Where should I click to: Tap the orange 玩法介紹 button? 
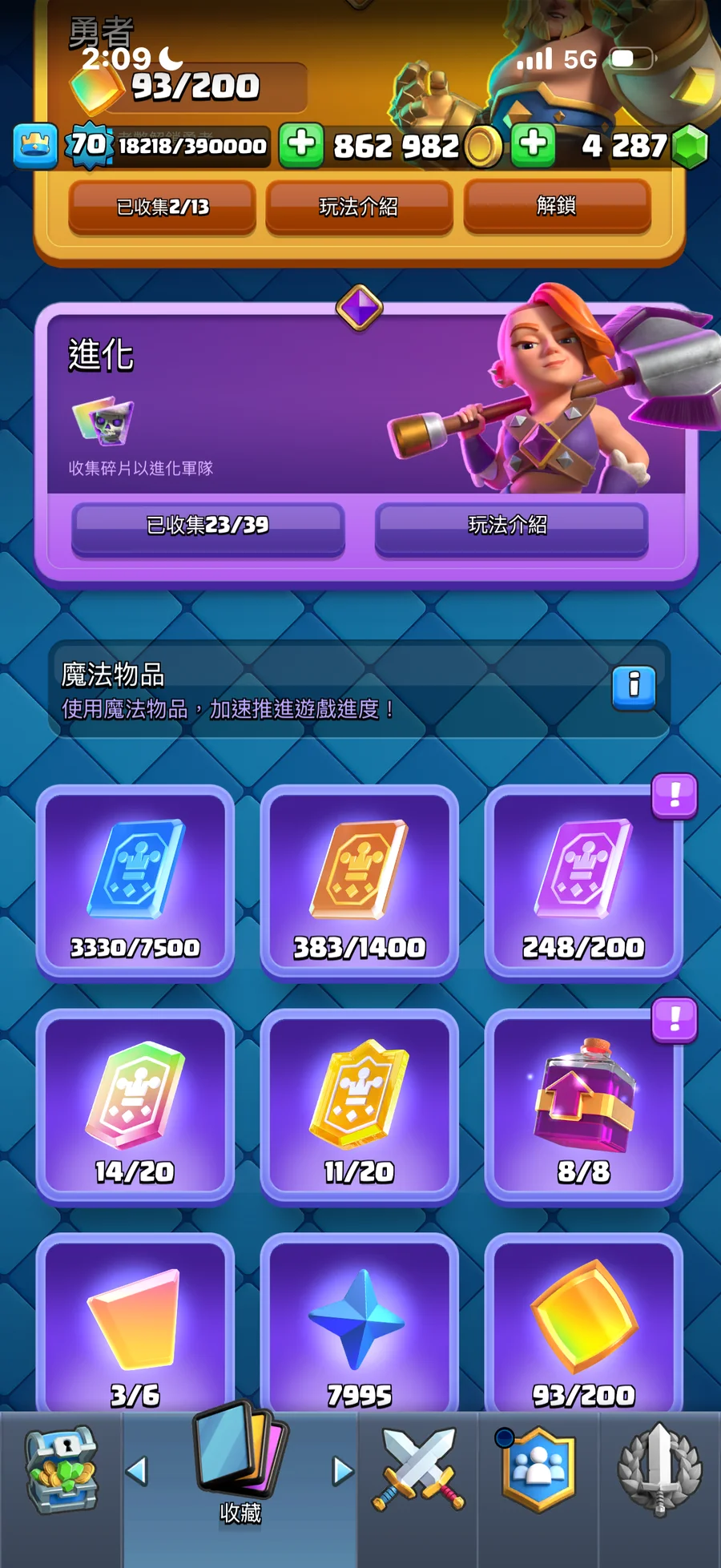tap(359, 207)
